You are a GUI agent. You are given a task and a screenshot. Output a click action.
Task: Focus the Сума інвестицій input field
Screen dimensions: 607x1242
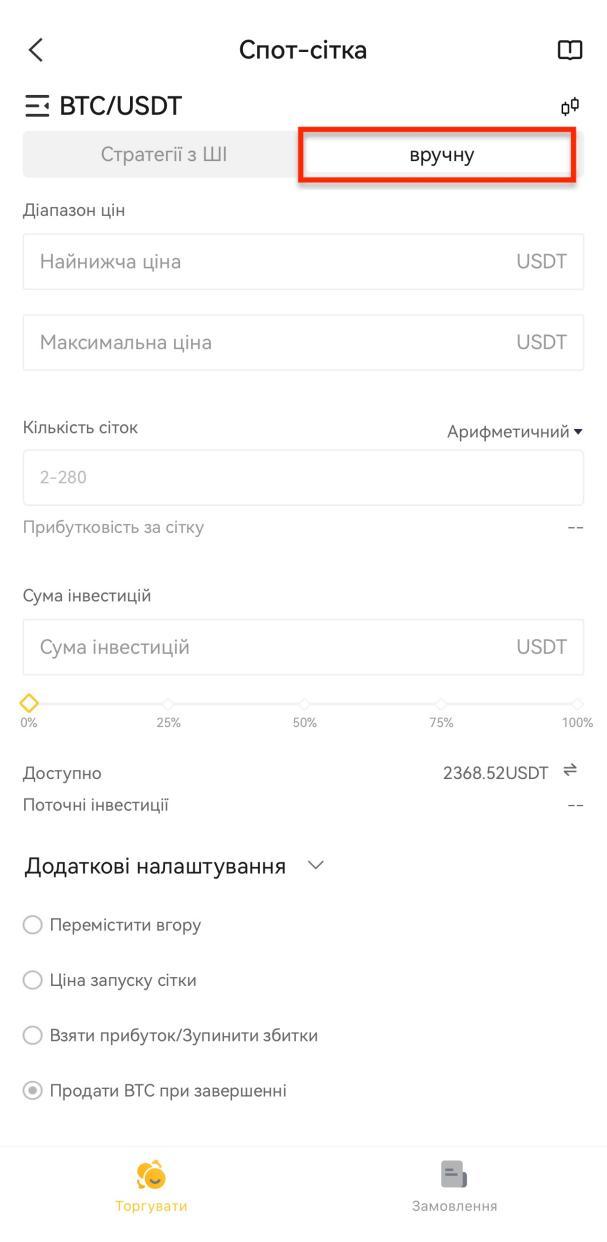coord(303,647)
